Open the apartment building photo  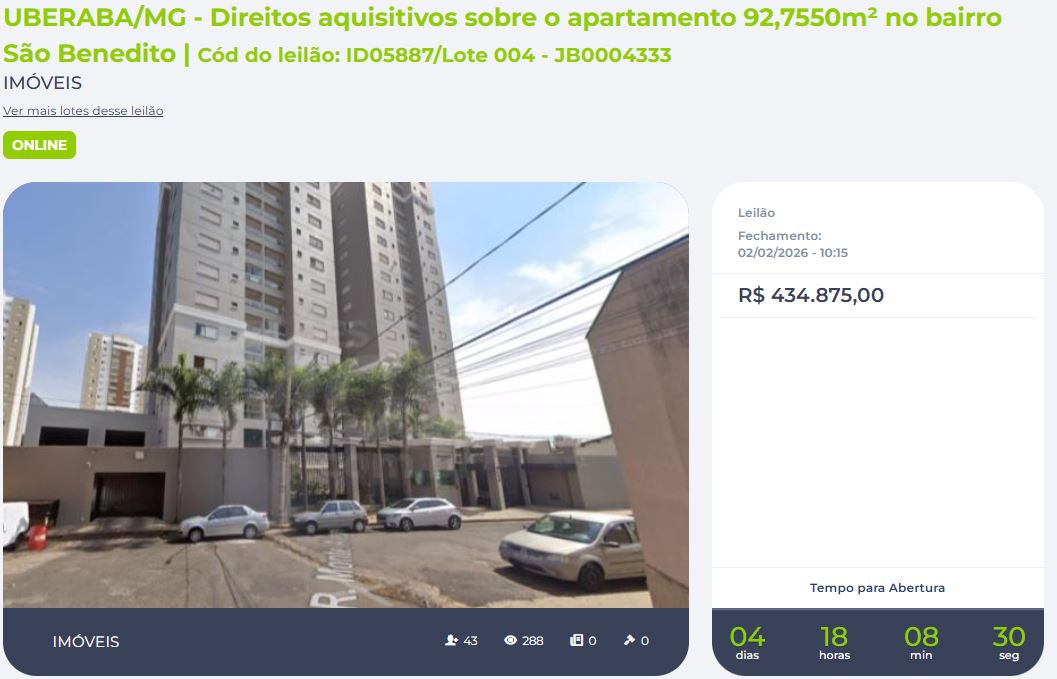[x=345, y=395]
